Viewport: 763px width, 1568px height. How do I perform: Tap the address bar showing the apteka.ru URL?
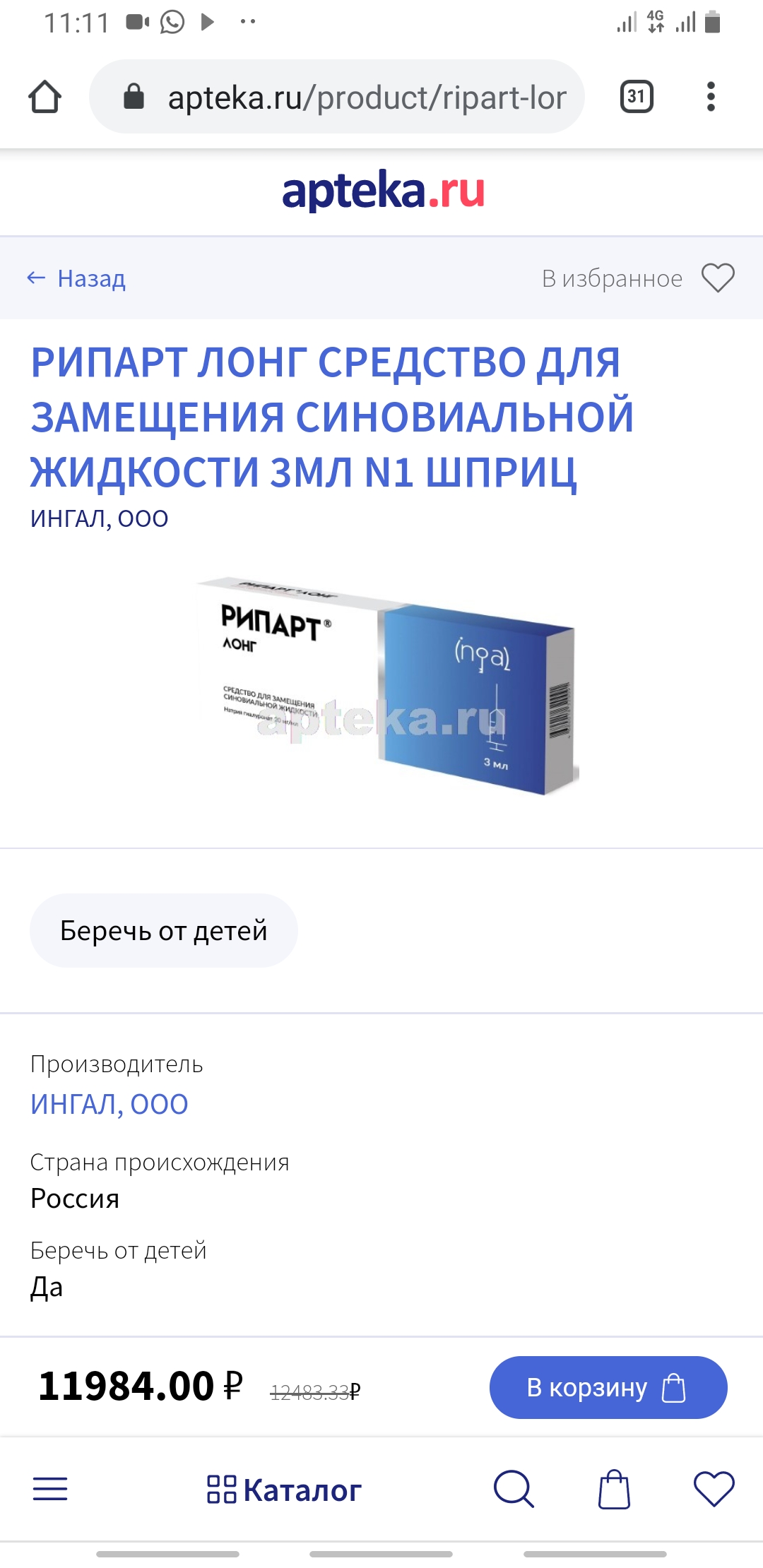(x=353, y=97)
